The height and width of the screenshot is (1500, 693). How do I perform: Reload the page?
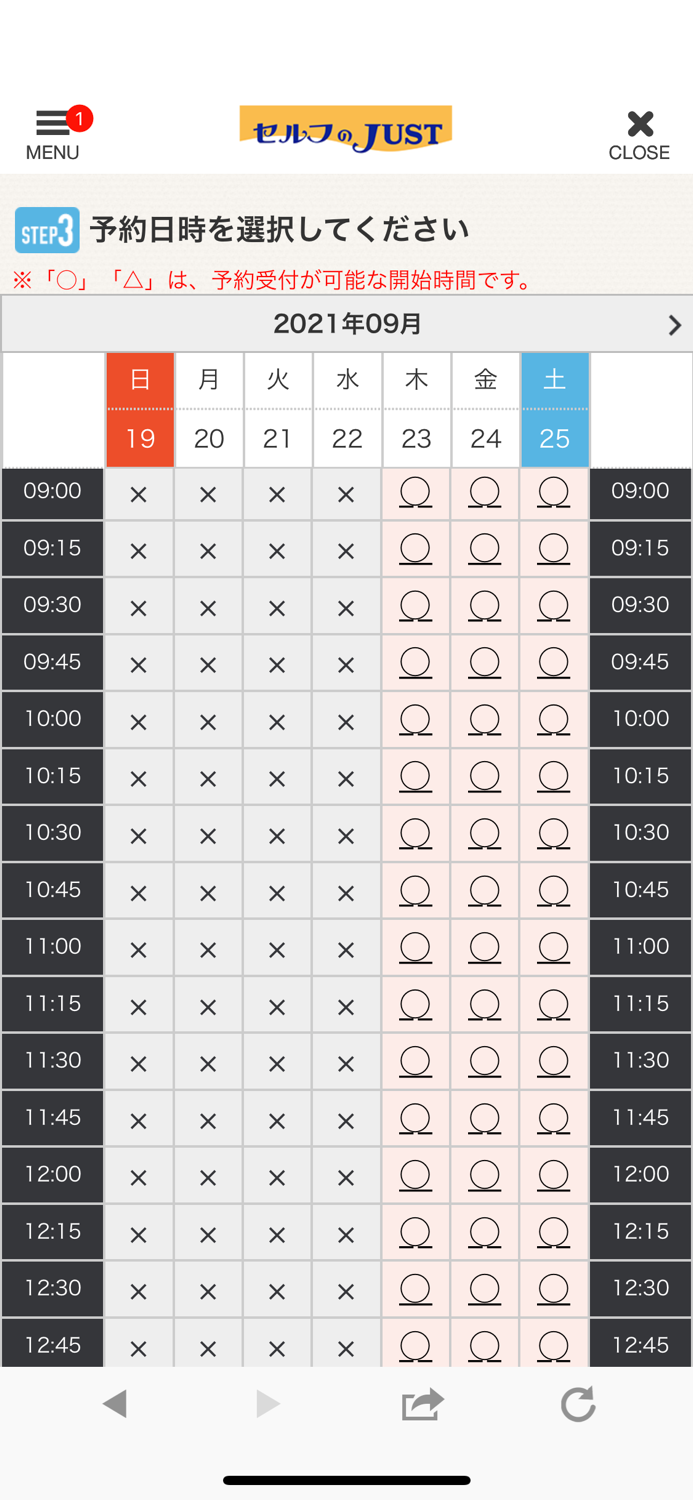click(x=578, y=1404)
